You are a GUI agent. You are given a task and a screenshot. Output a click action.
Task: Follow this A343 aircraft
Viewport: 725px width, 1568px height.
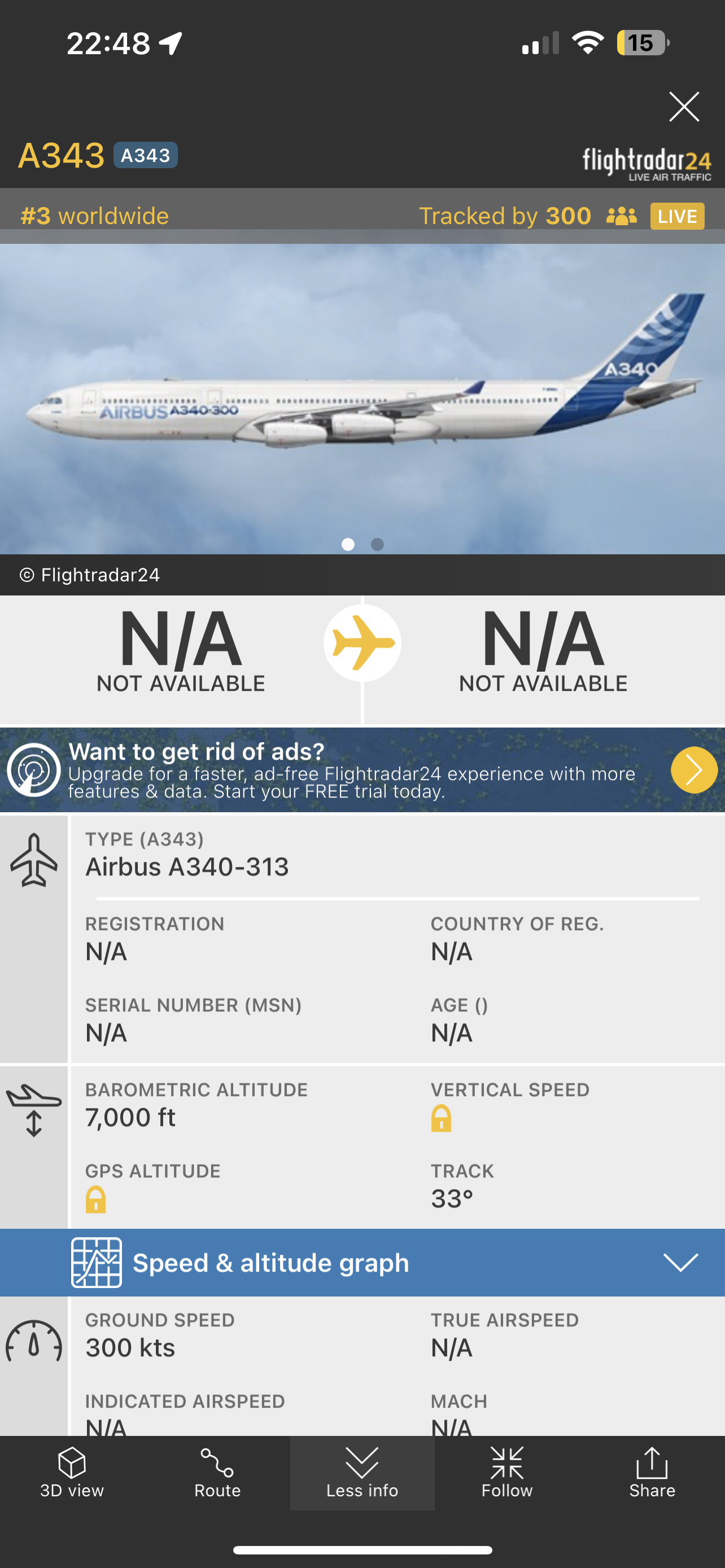click(x=506, y=1473)
